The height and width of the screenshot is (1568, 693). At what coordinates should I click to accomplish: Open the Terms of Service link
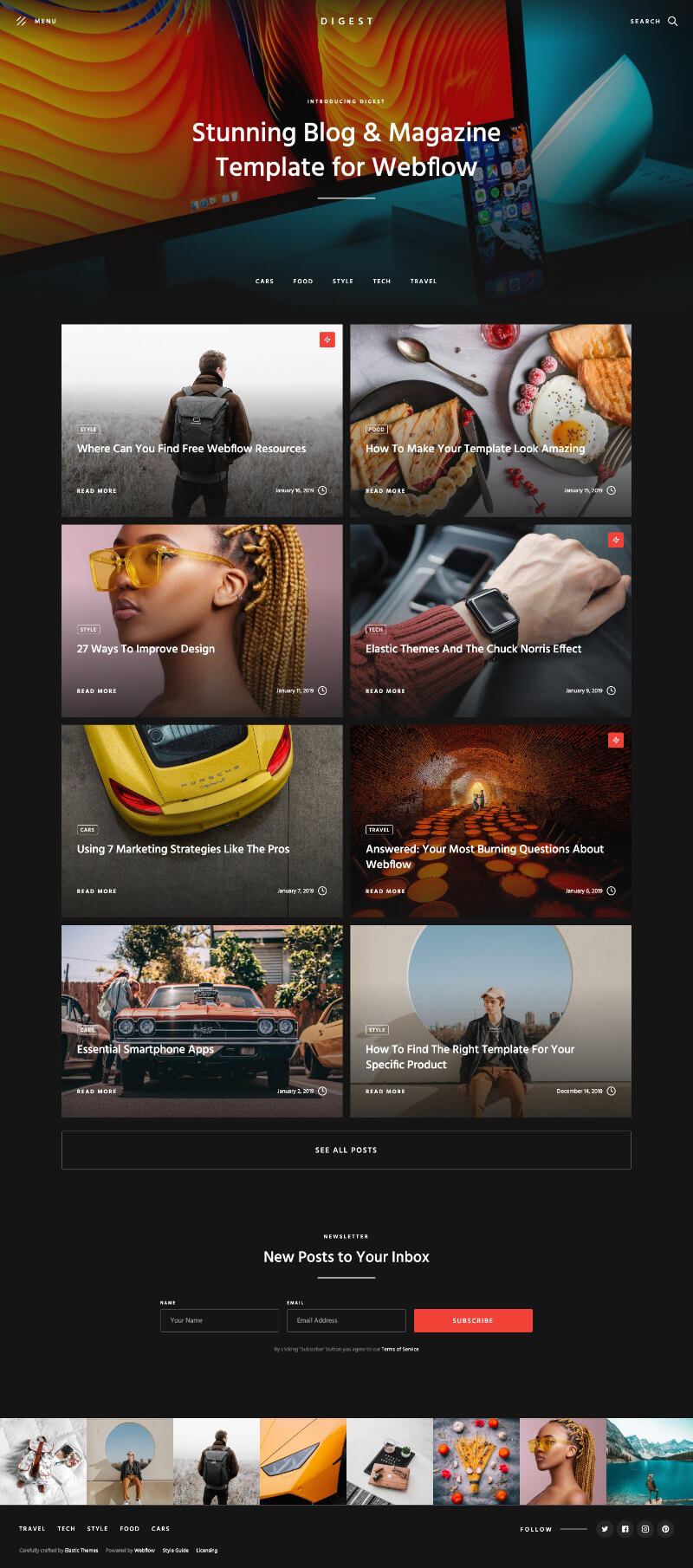(400, 1349)
